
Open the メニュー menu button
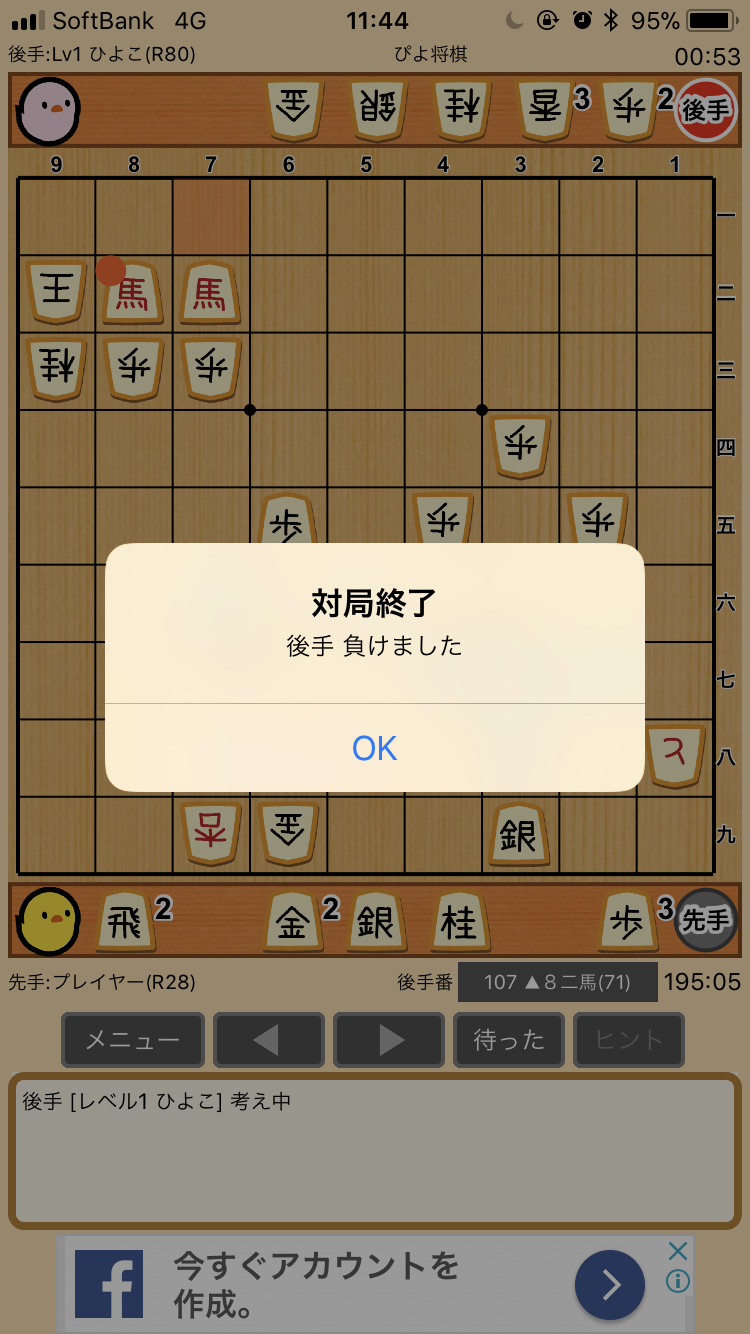point(133,1040)
